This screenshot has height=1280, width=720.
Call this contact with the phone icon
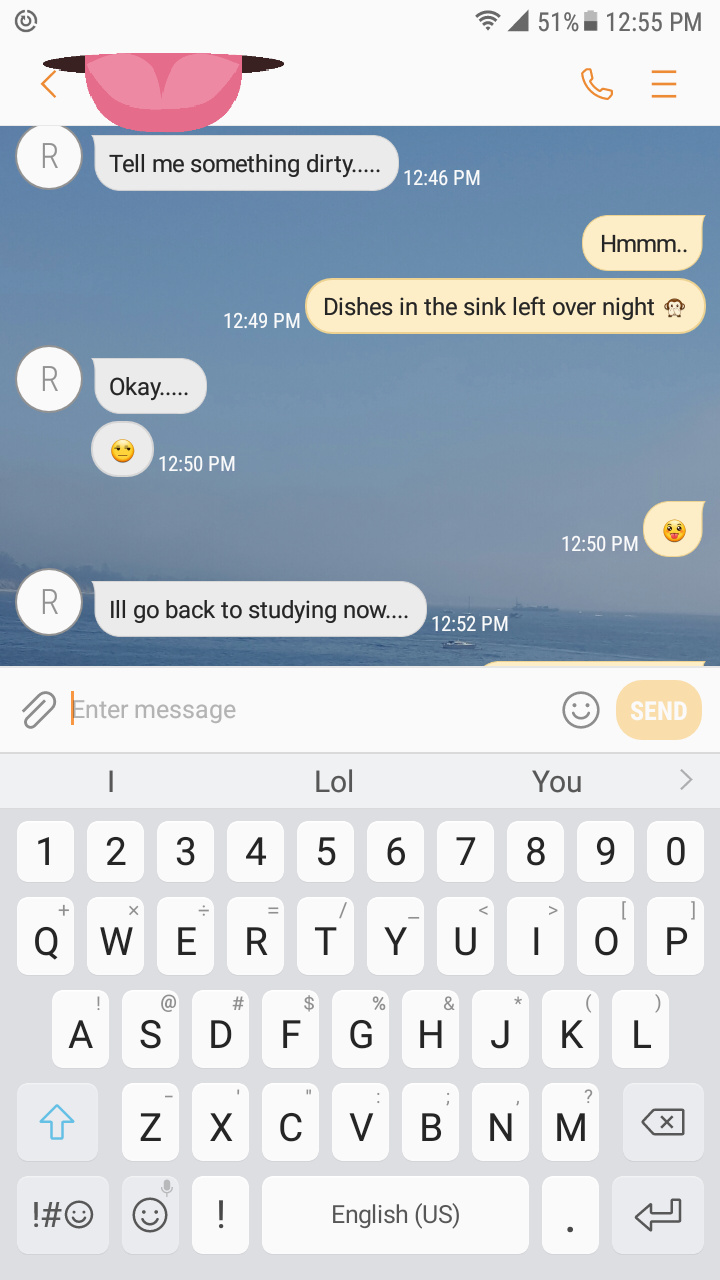click(597, 84)
